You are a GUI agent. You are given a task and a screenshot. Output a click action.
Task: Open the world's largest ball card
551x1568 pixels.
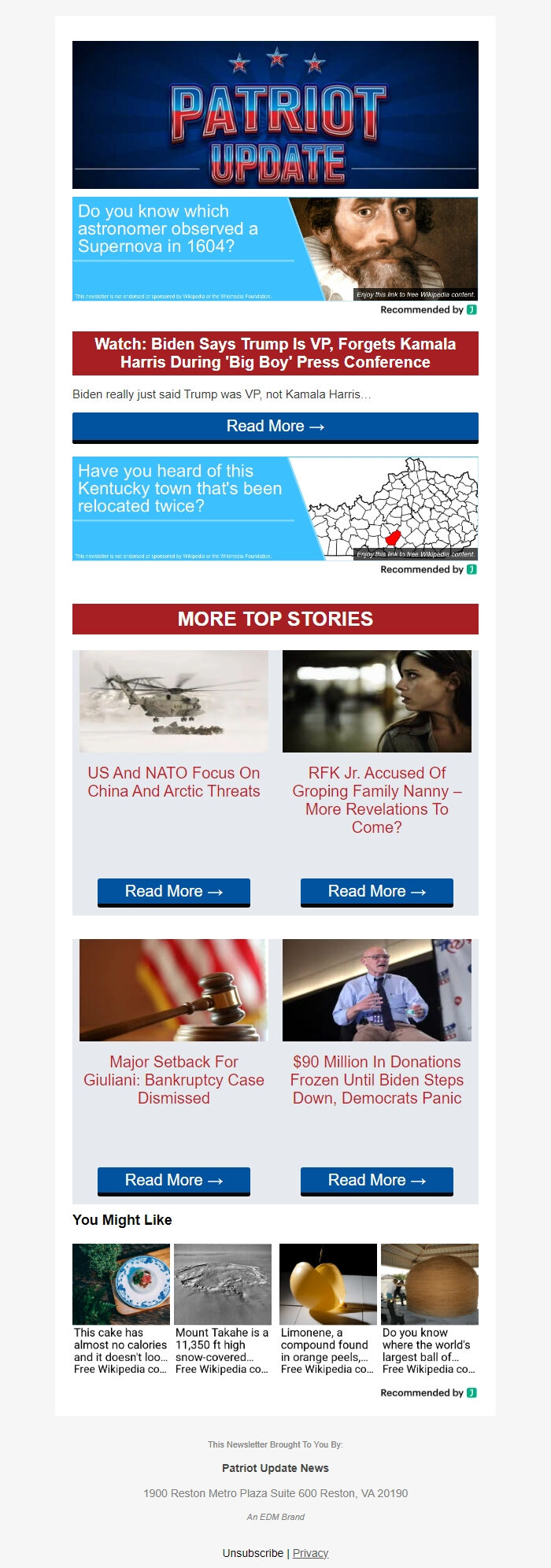pyautogui.click(x=430, y=1310)
